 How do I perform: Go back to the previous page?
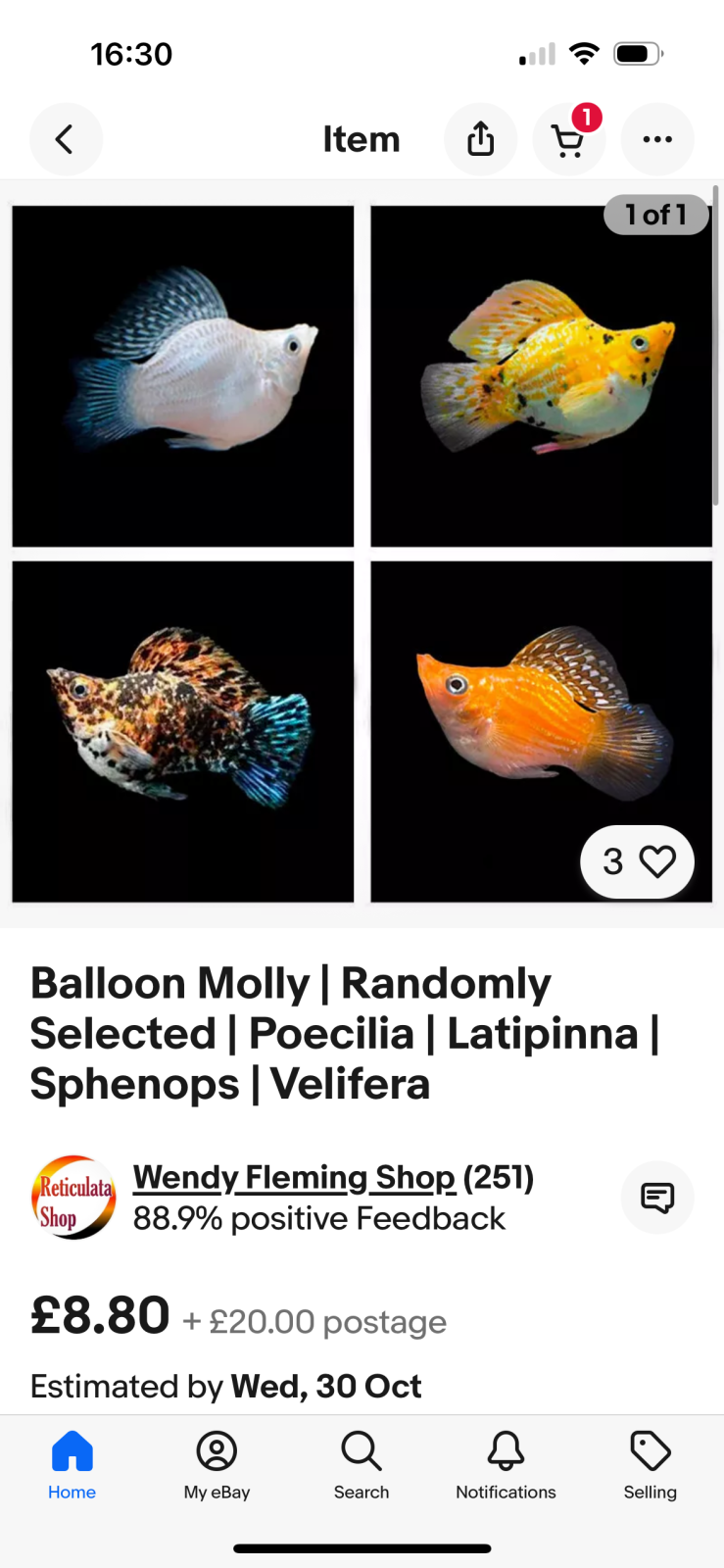[x=66, y=139]
